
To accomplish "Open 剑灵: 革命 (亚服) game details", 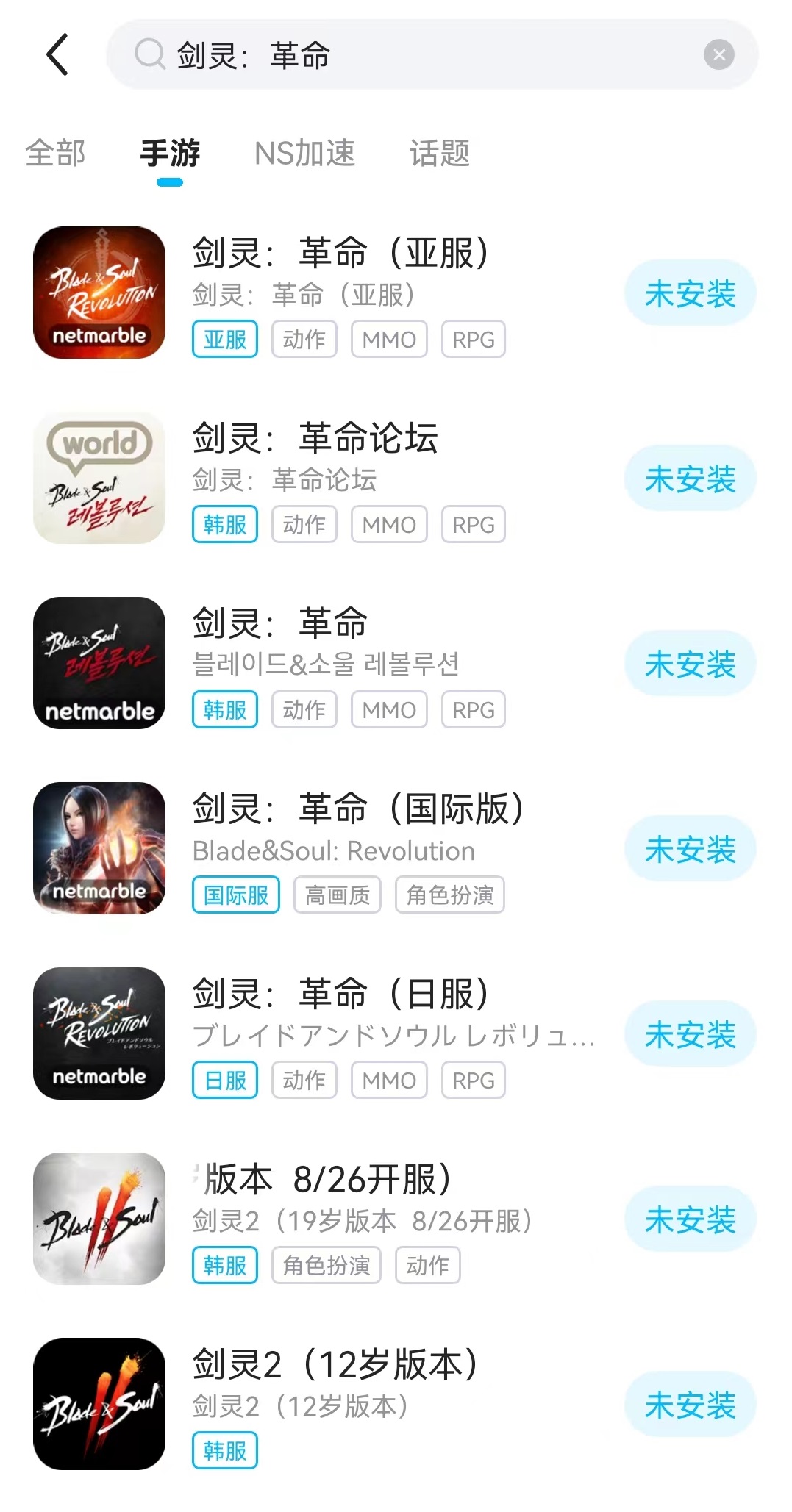I will [x=340, y=254].
